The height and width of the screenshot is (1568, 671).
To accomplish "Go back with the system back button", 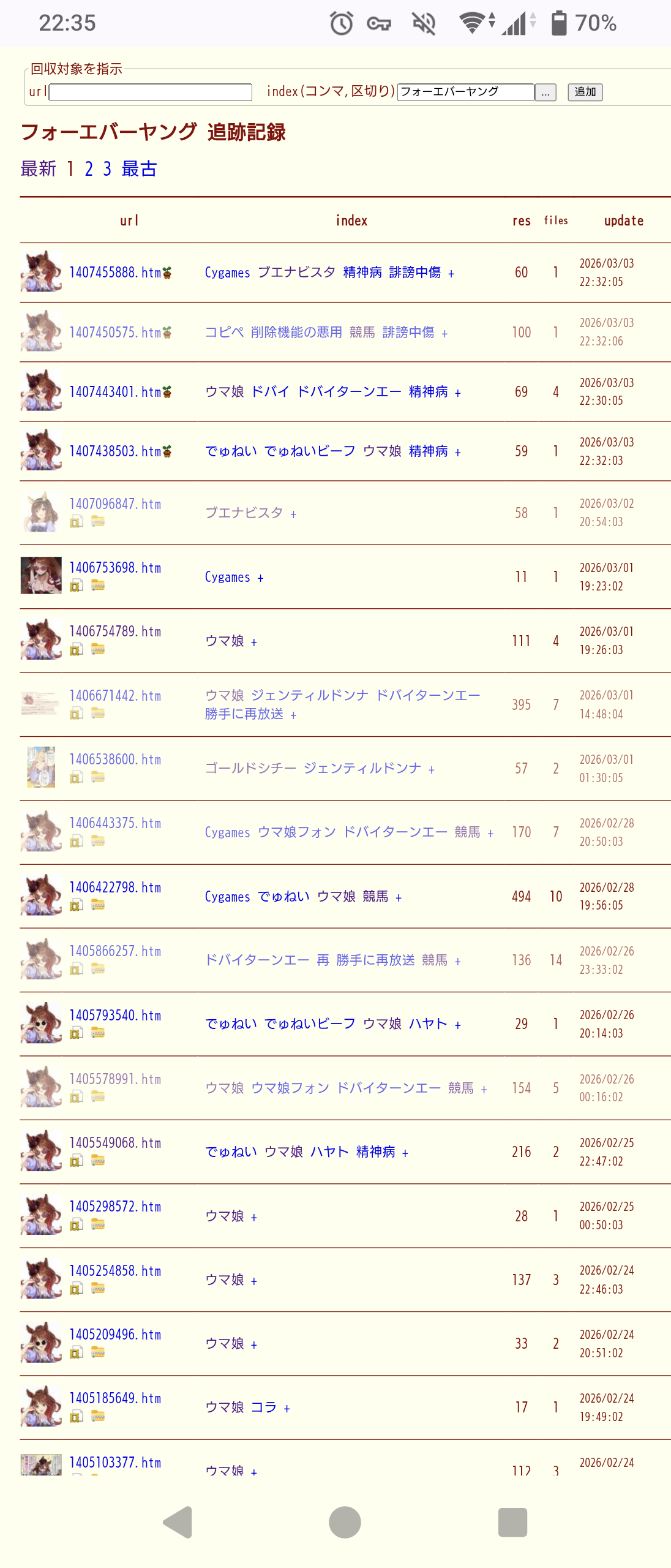I will 178,1522.
